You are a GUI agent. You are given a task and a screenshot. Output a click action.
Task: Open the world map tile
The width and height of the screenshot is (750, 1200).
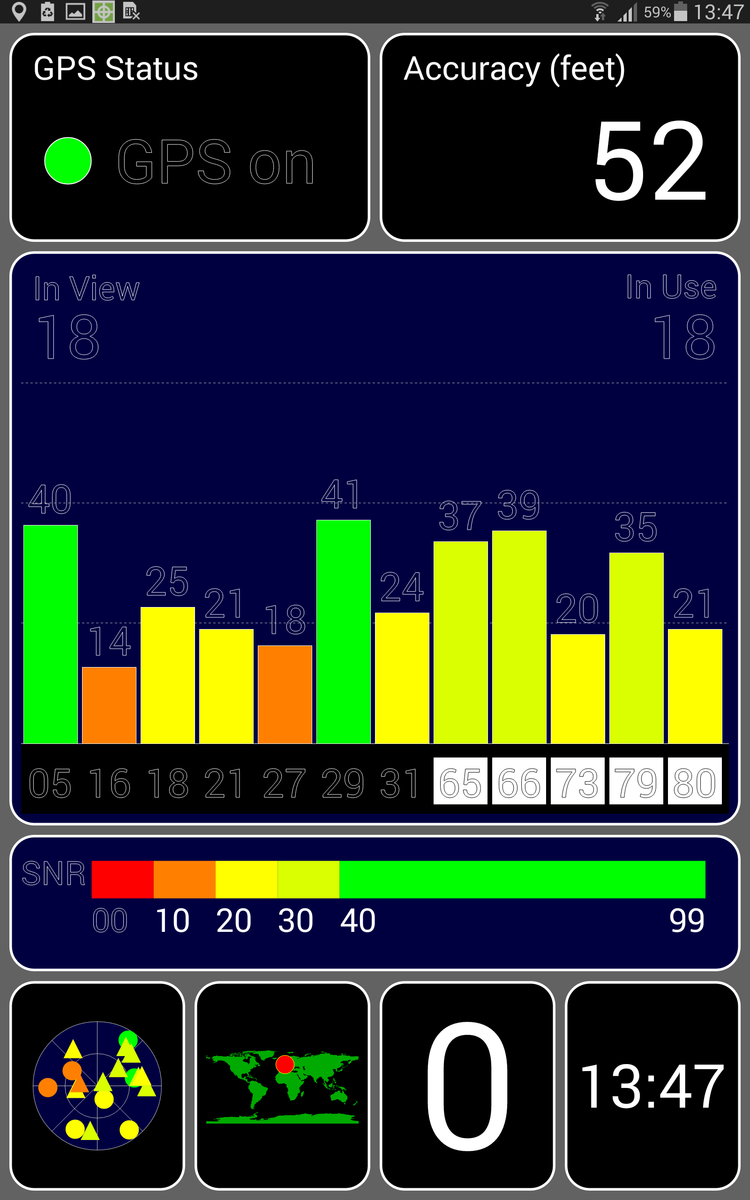click(x=282, y=1085)
